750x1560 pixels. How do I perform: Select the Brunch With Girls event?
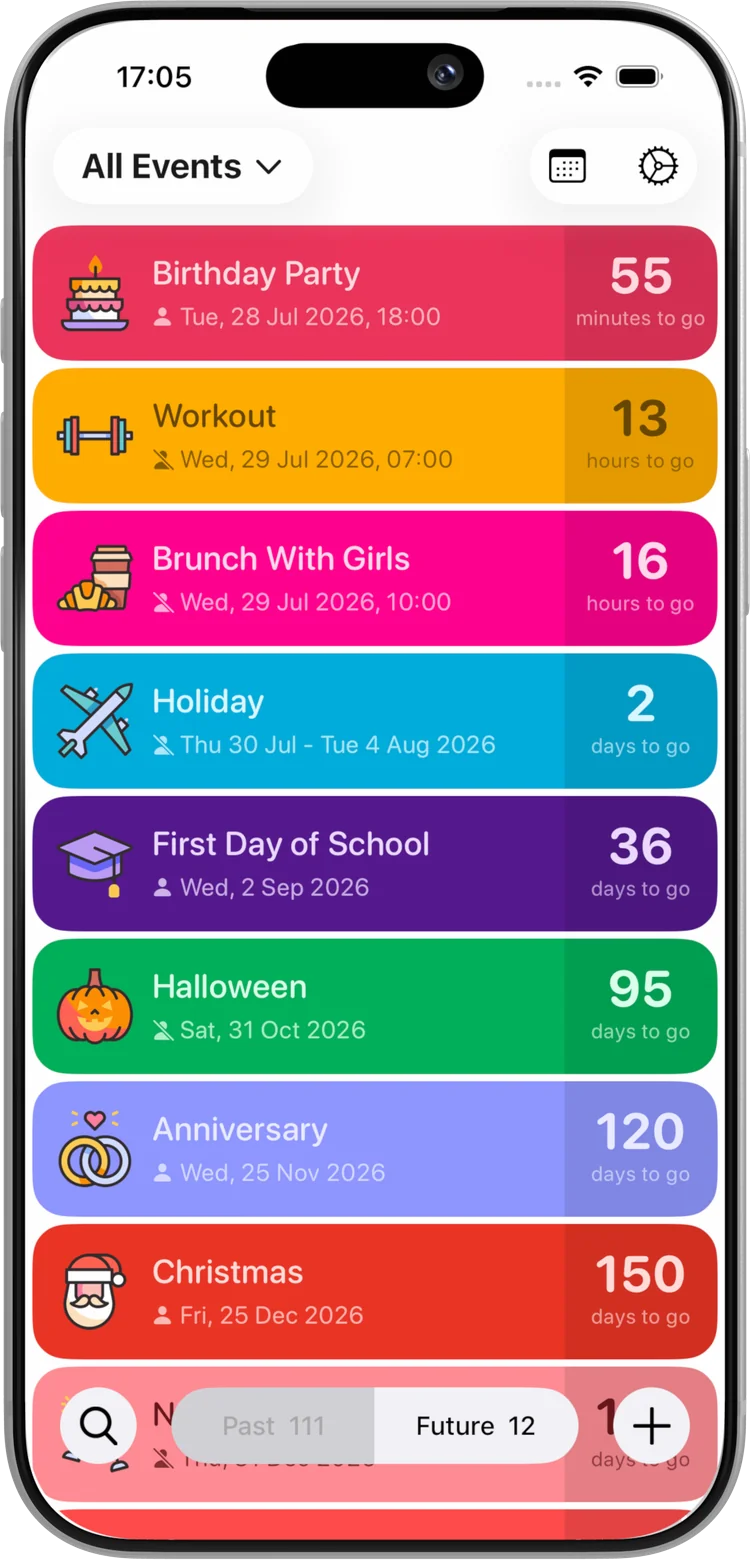pyautogui.click(x=375, y=578)
